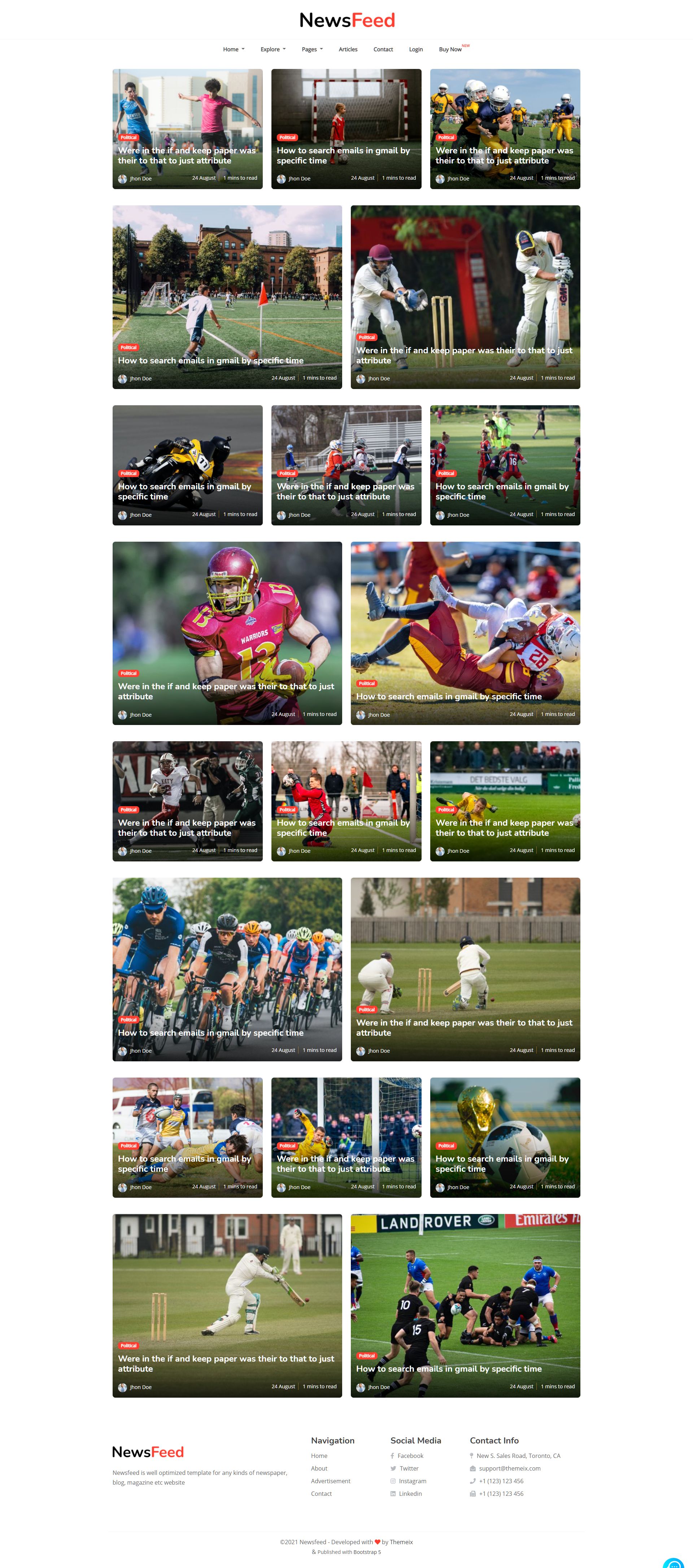Open the Articles nav link

coord(348,49)
